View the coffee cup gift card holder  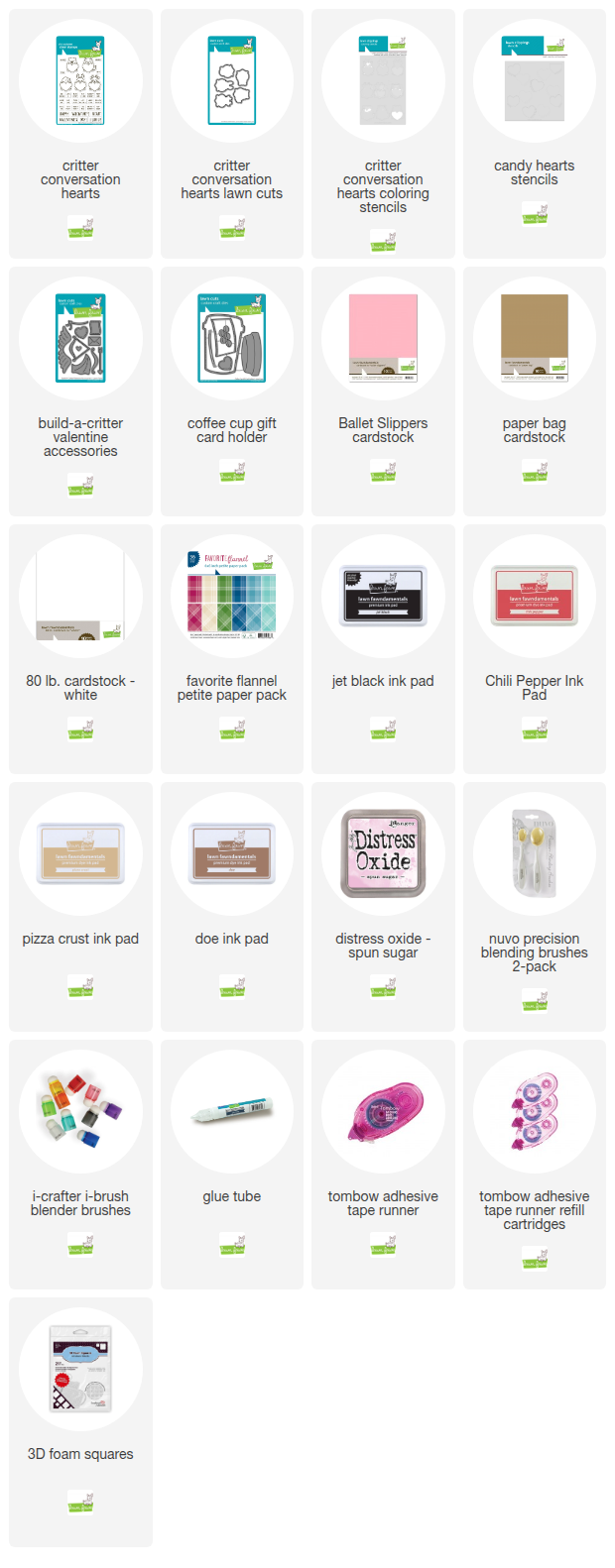tap(232, 339)
